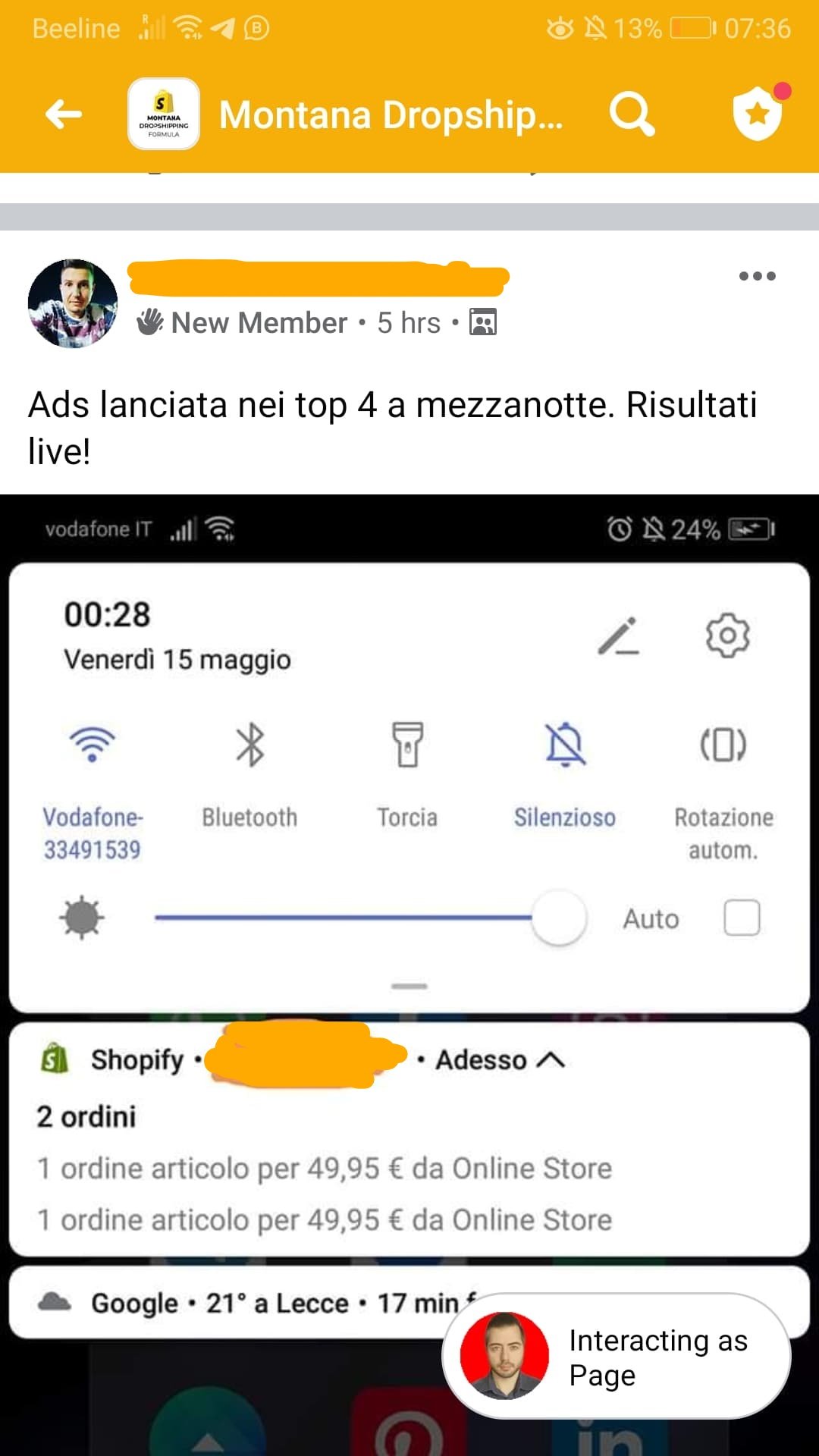The image size is (819, 1456).
Task: Tap the Interacting as Page button
Action: point(616,1357)
